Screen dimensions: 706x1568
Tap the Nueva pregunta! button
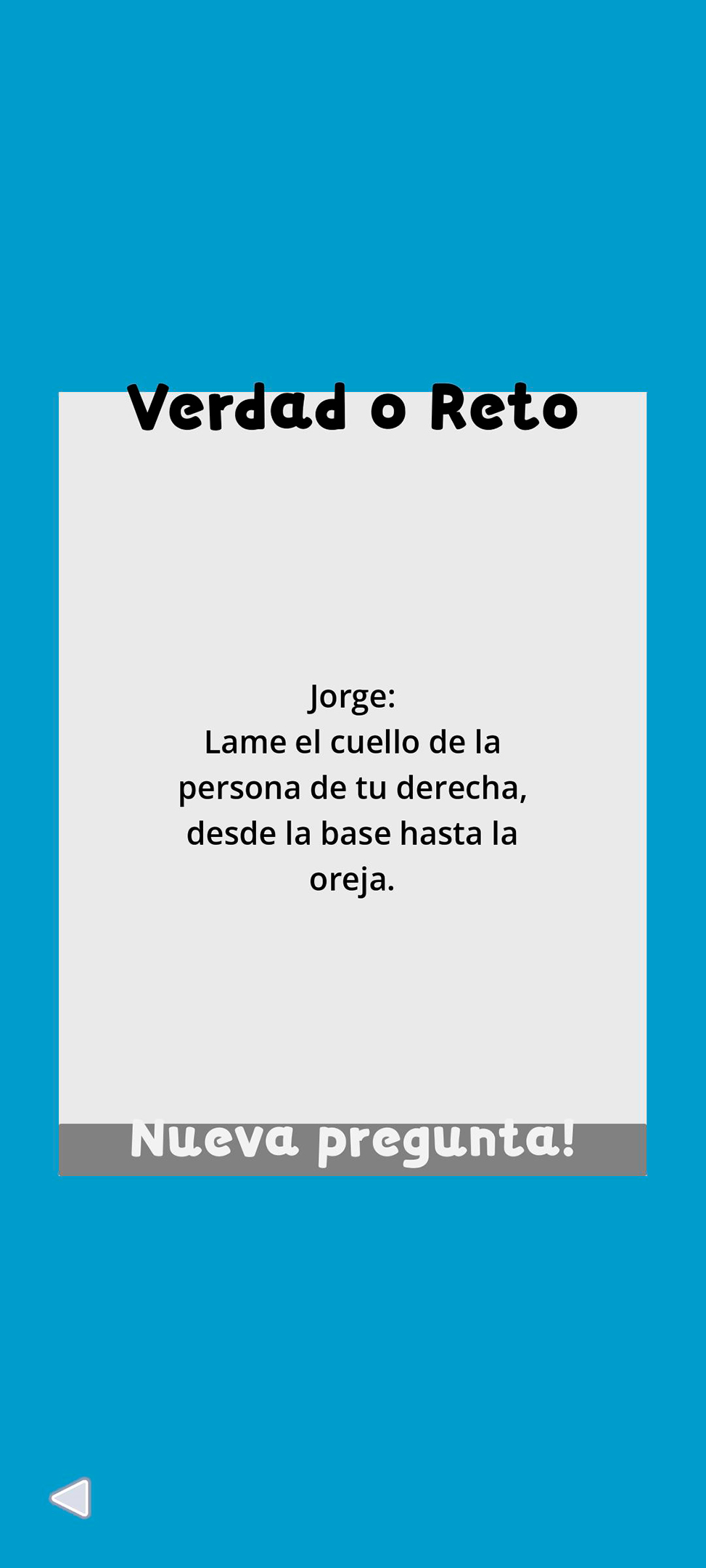(353, 1148)
